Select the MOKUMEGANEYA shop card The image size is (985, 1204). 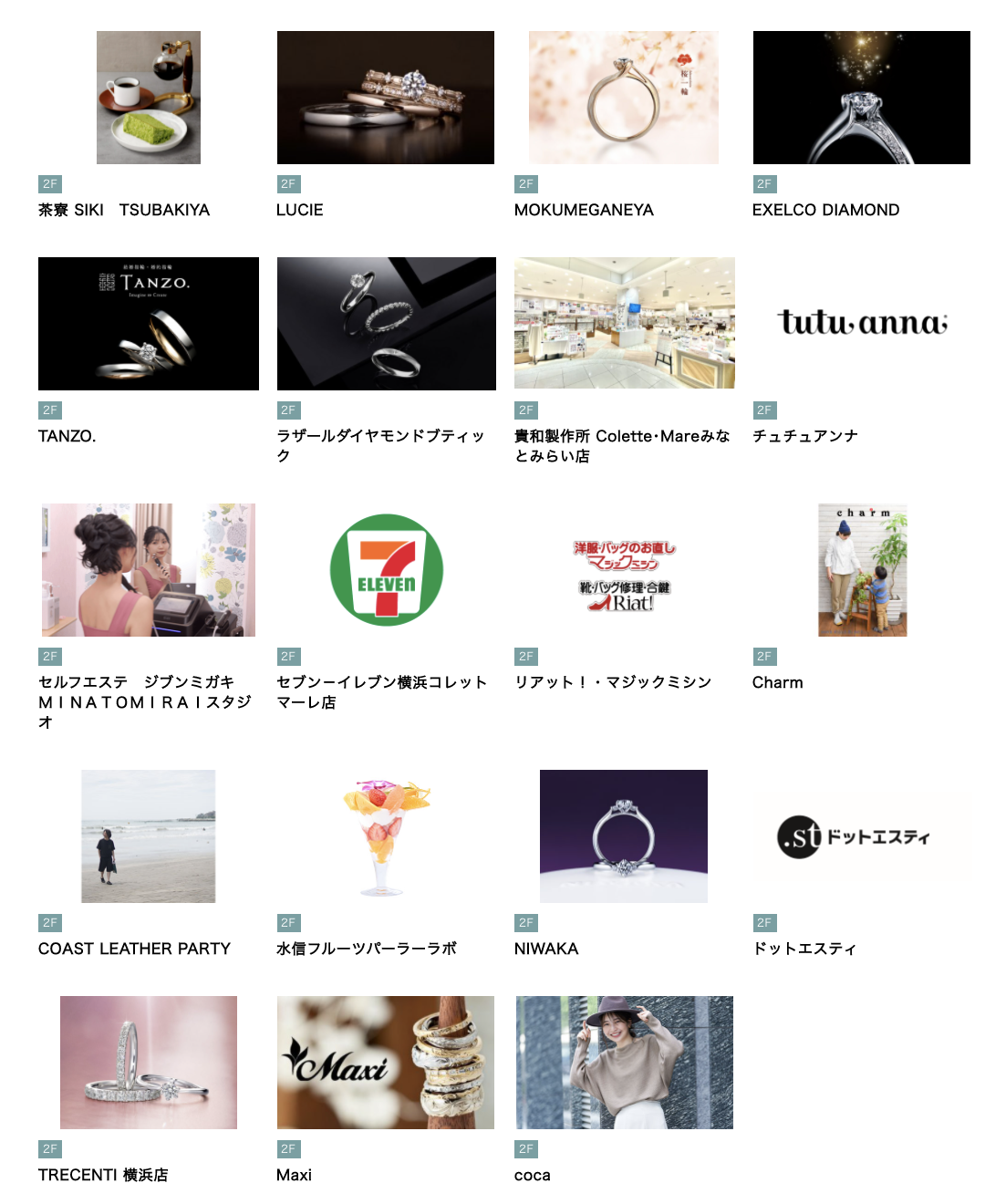tap(624, 99)
